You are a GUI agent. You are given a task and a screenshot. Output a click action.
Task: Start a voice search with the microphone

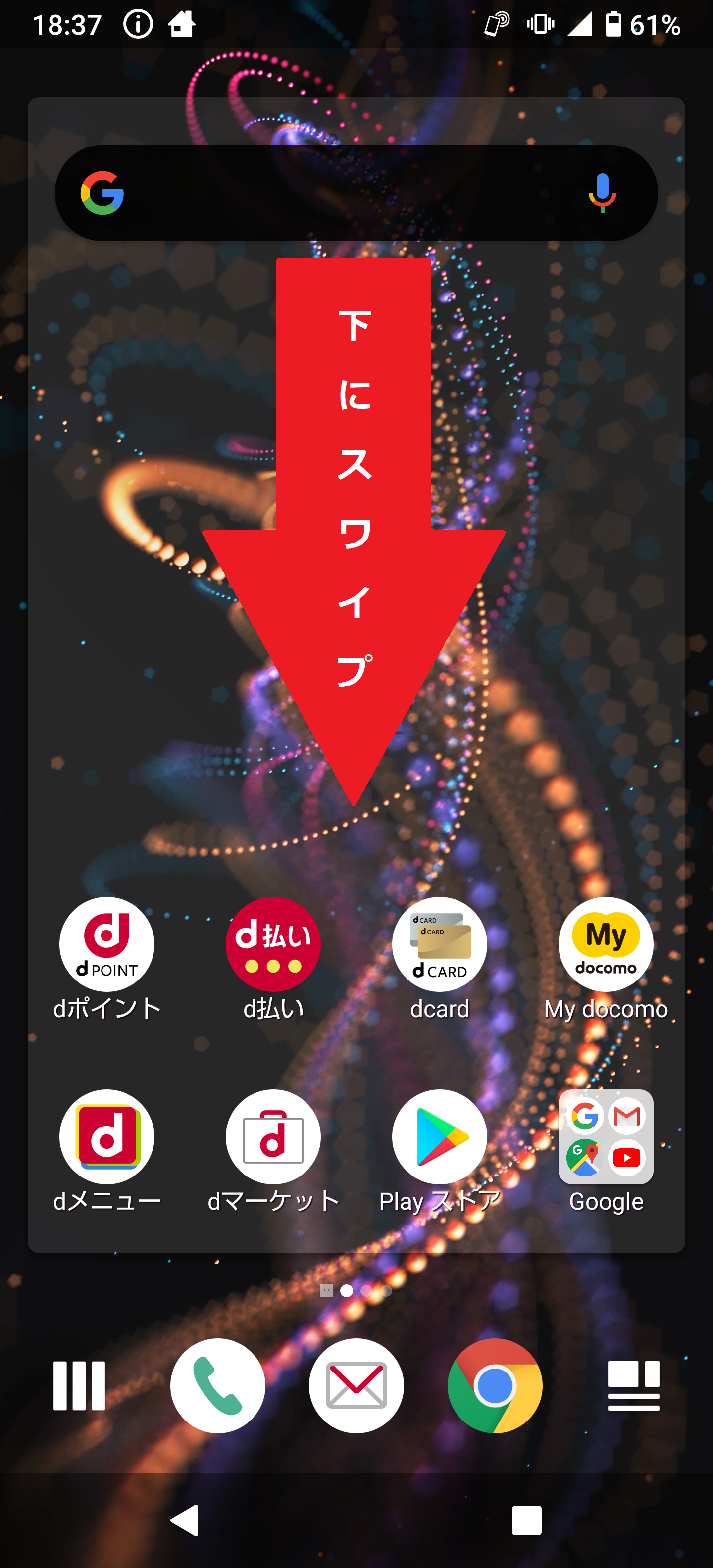point(602,193)
